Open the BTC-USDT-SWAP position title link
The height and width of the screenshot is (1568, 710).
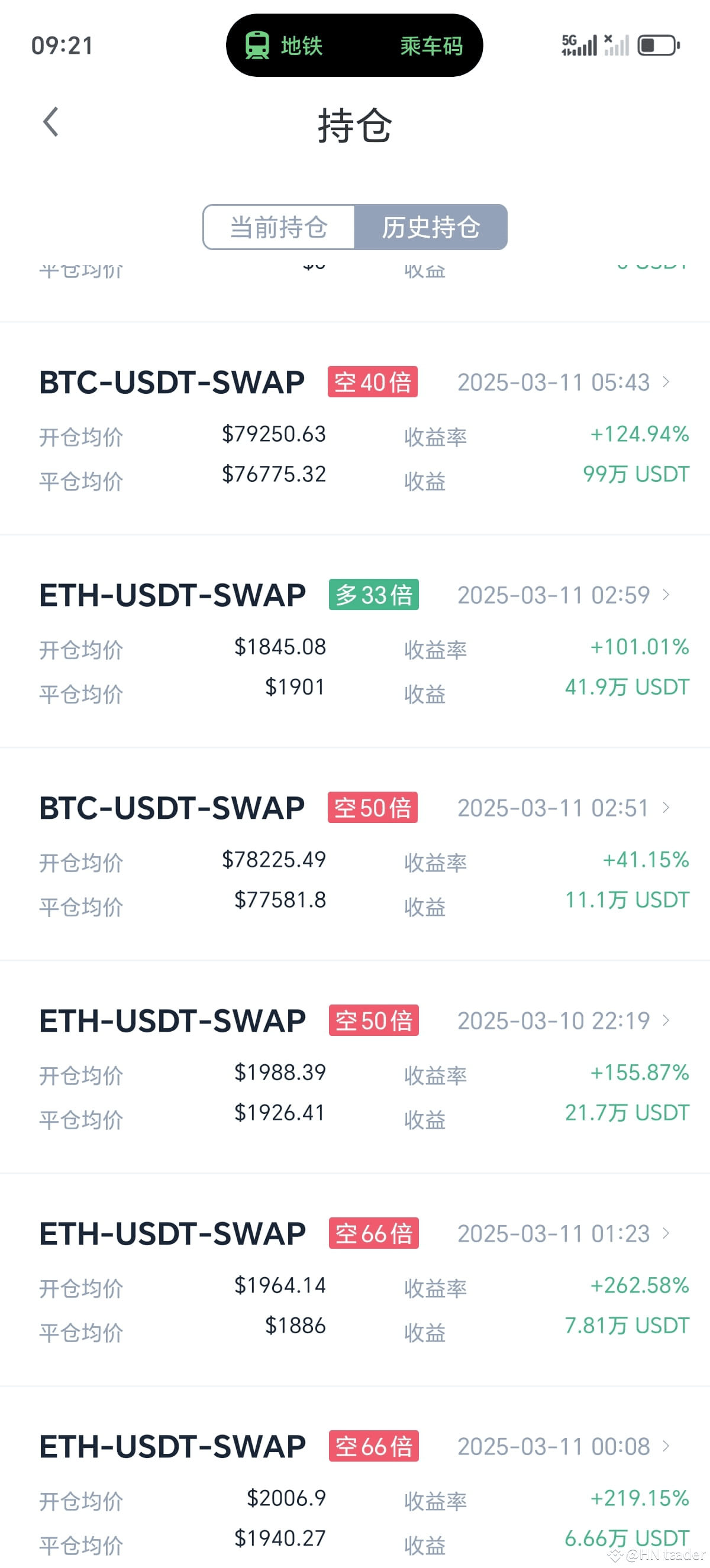pos(170,383)
